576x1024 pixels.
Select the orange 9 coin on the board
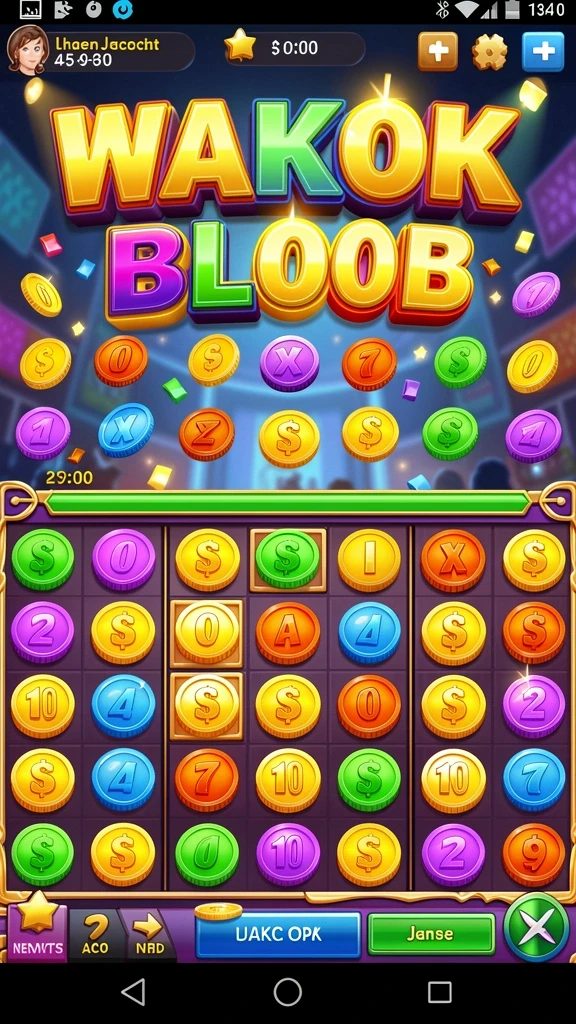pos(534,854)
